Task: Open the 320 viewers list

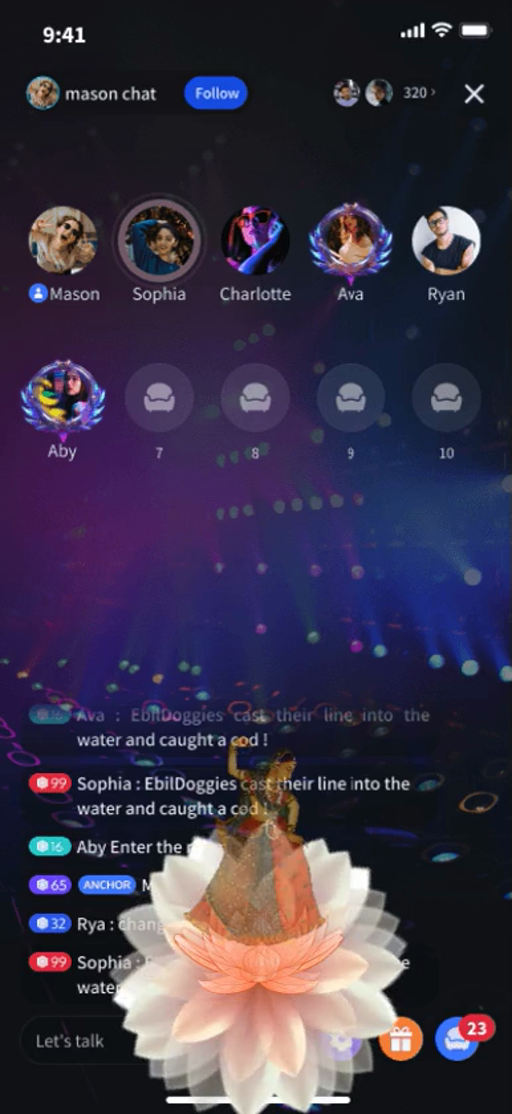Action: [x=419, y=93]
